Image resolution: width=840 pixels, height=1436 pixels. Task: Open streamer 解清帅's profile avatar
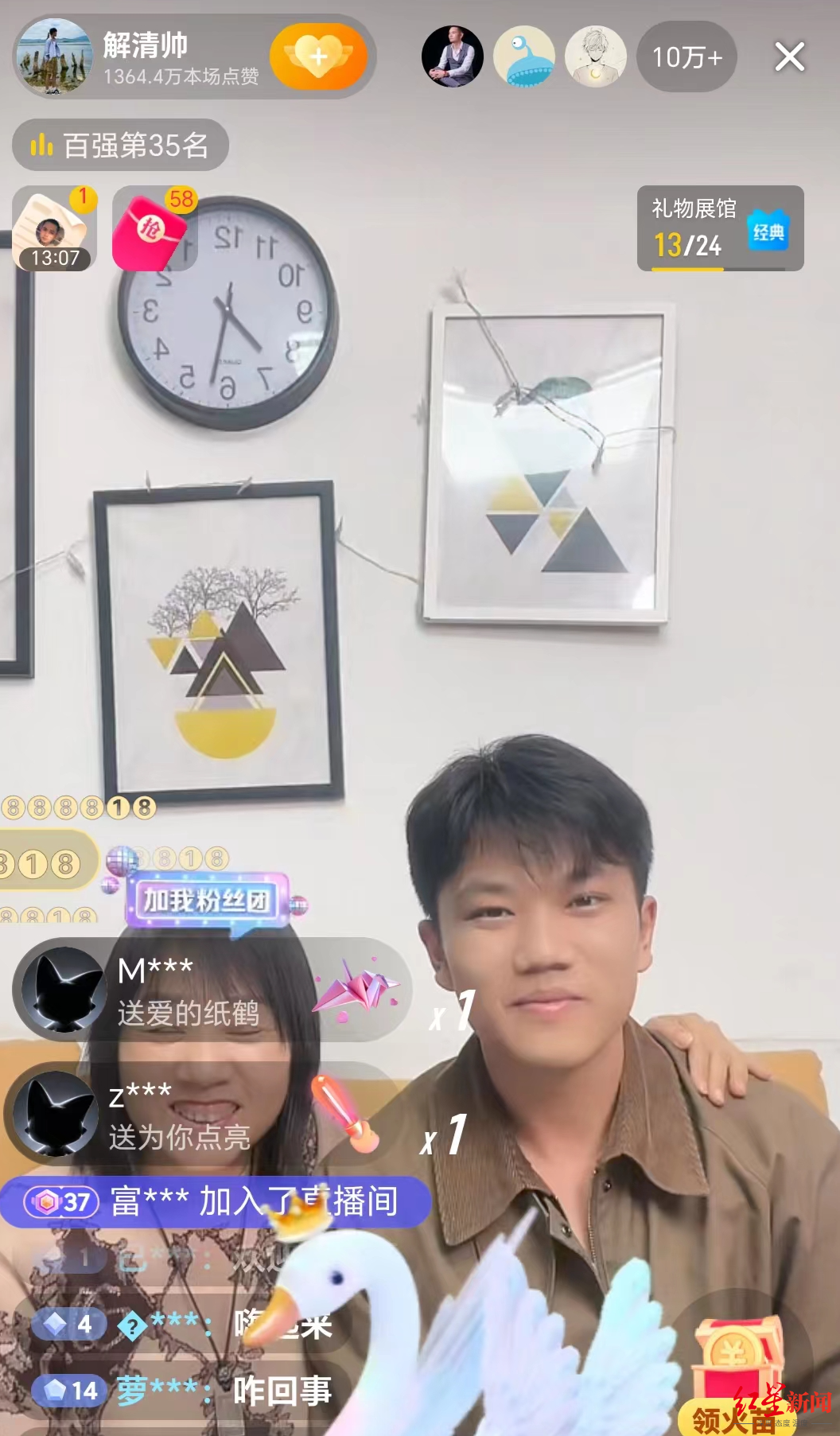pyautogui.click(x=54, y=56)
